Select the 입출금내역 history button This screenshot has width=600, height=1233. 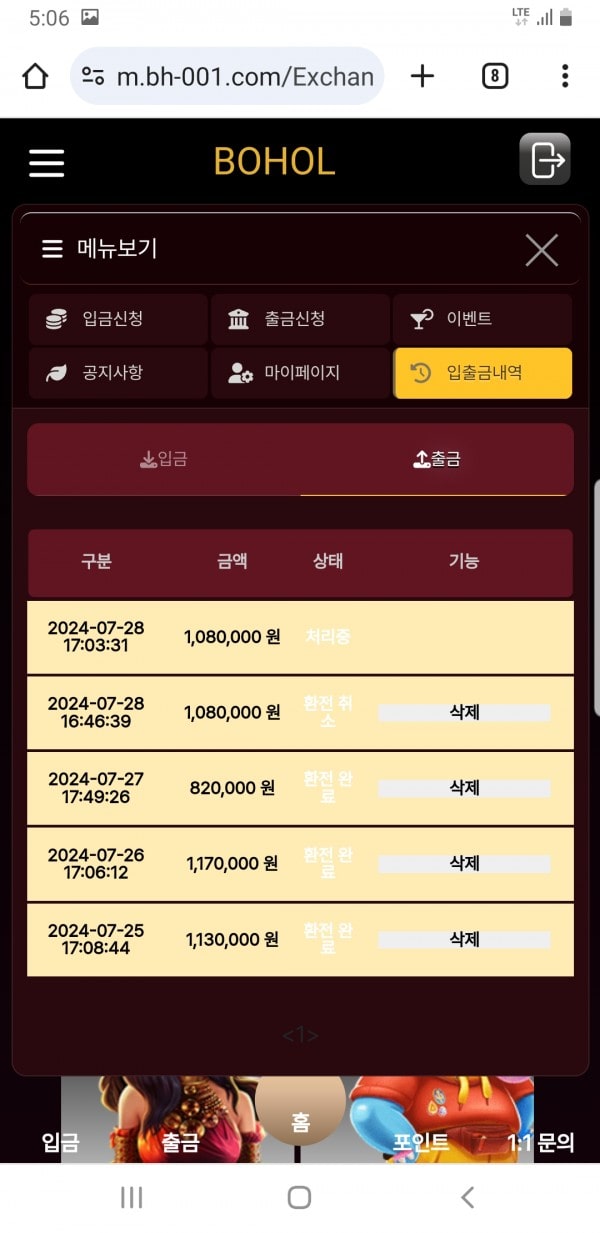click(x=482, y=373)
